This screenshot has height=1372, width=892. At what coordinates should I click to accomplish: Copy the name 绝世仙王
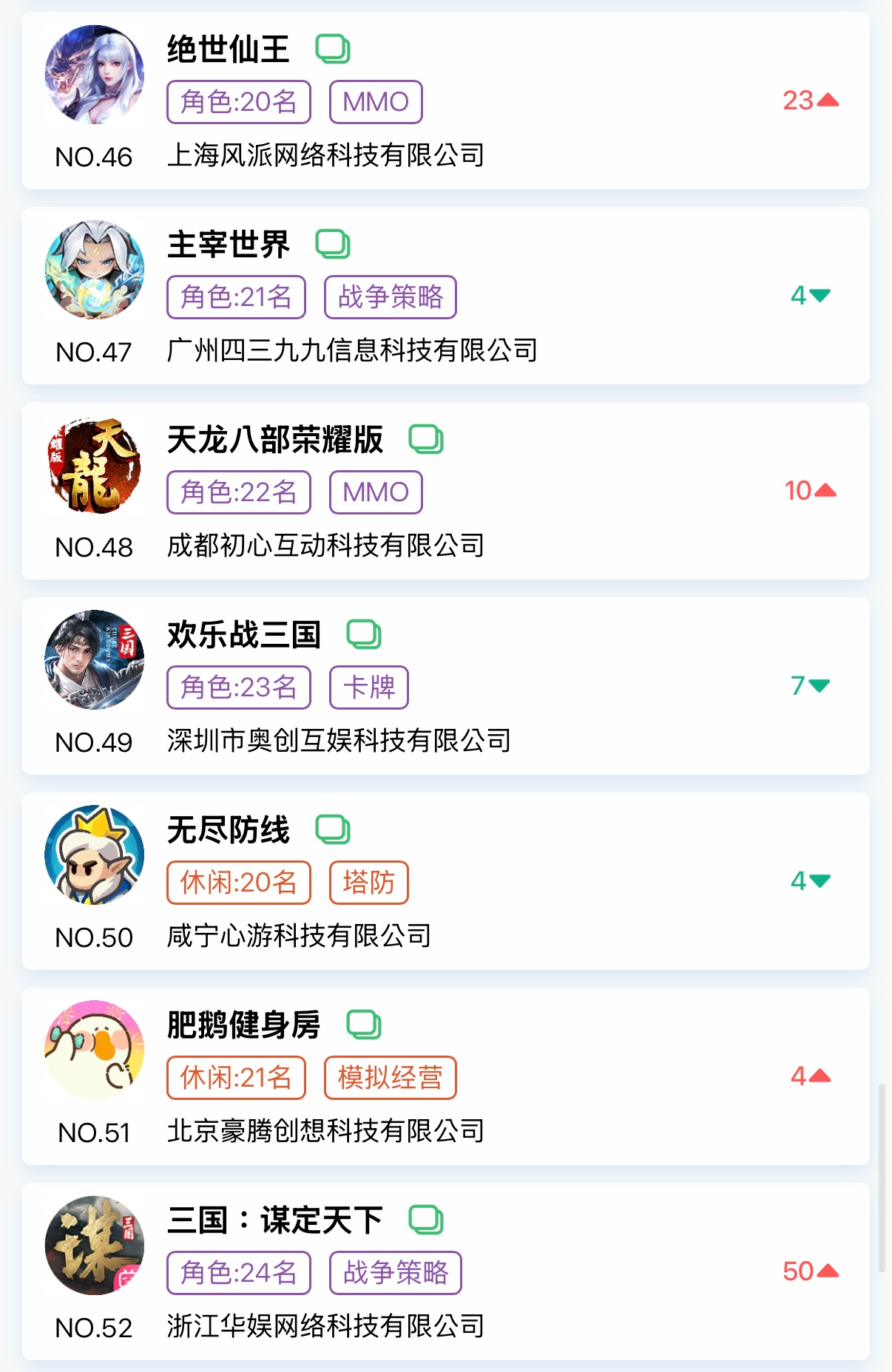[333, 50]
